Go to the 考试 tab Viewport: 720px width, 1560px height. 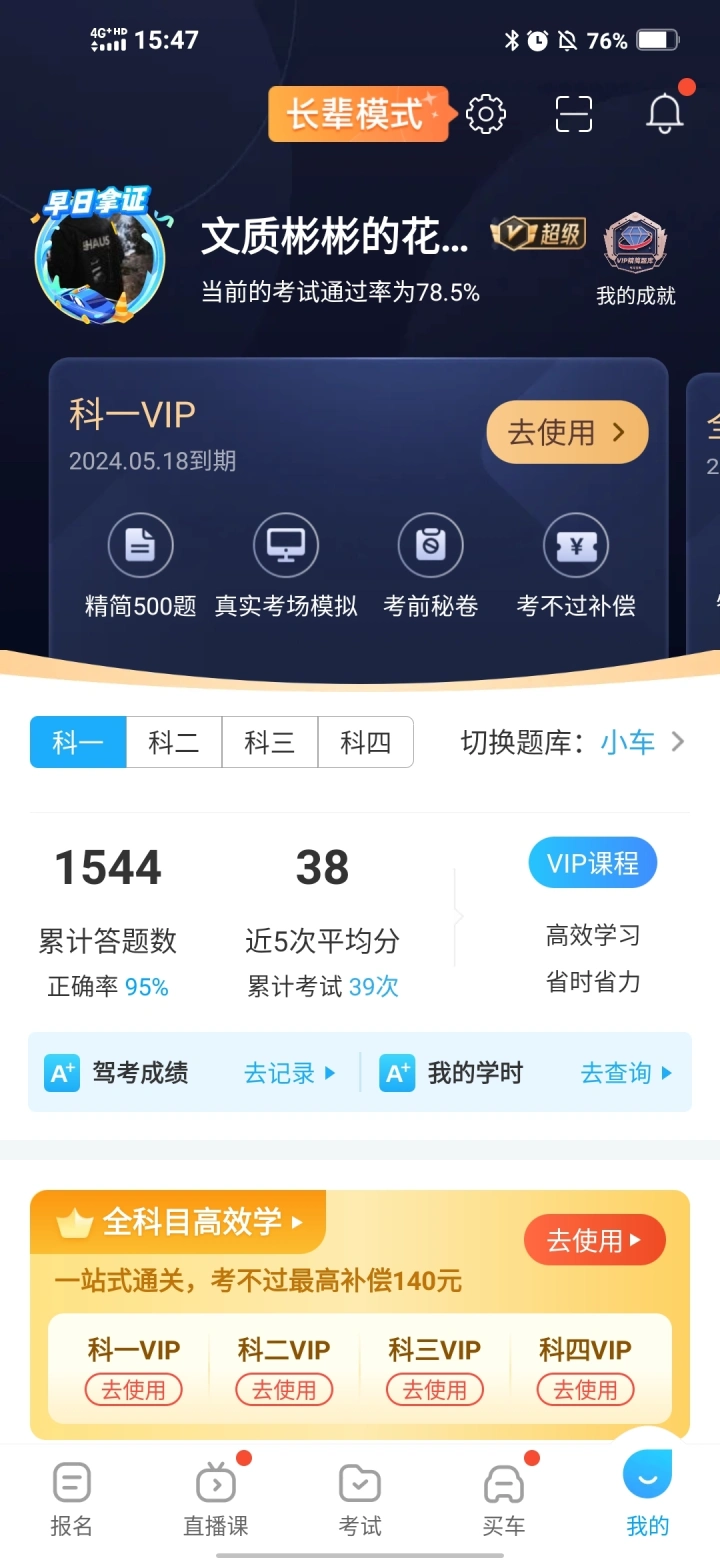point(360,1497)
